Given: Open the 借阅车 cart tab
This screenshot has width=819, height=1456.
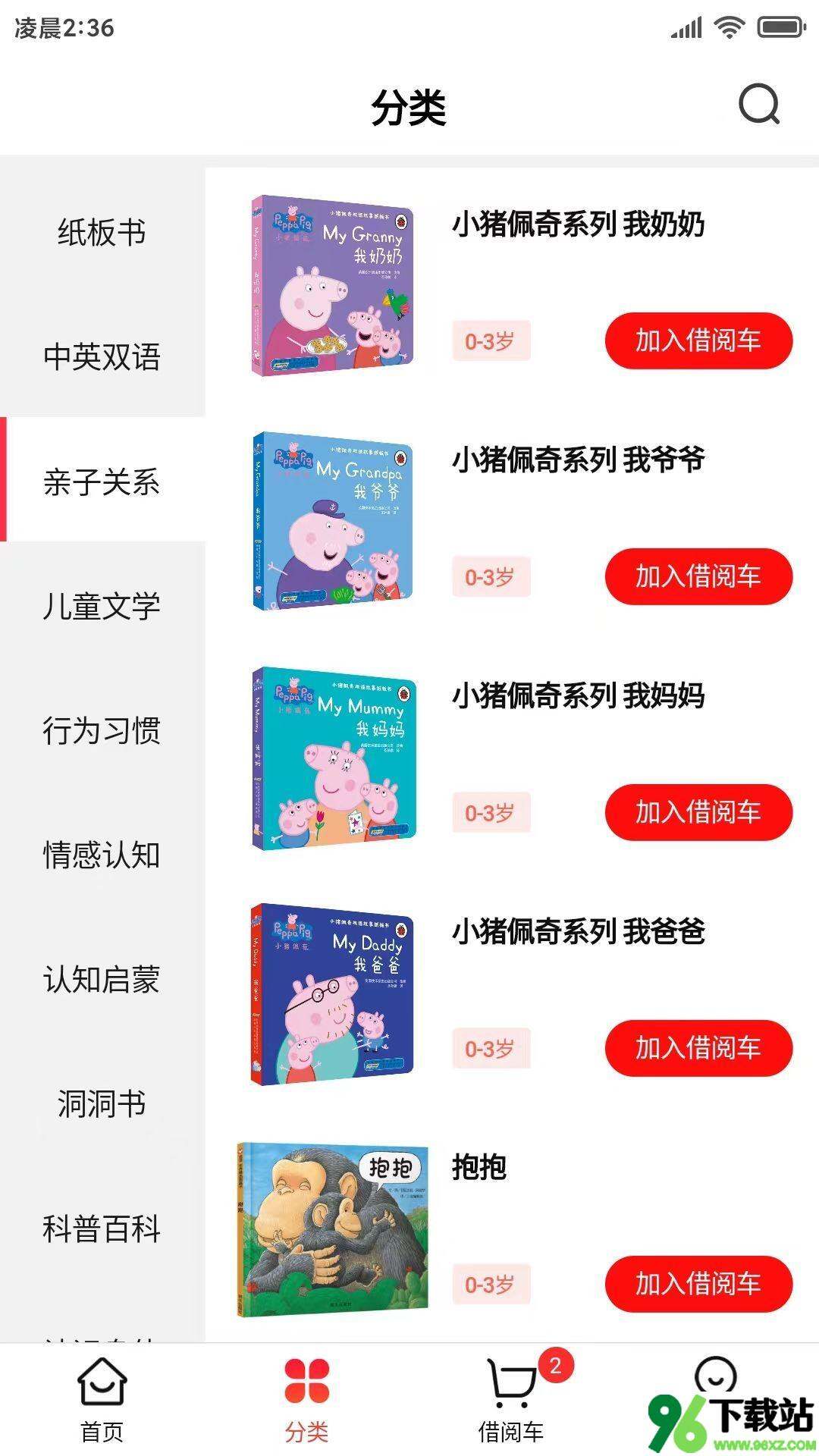Looking at the screenshot, I should pos(511,1401).
